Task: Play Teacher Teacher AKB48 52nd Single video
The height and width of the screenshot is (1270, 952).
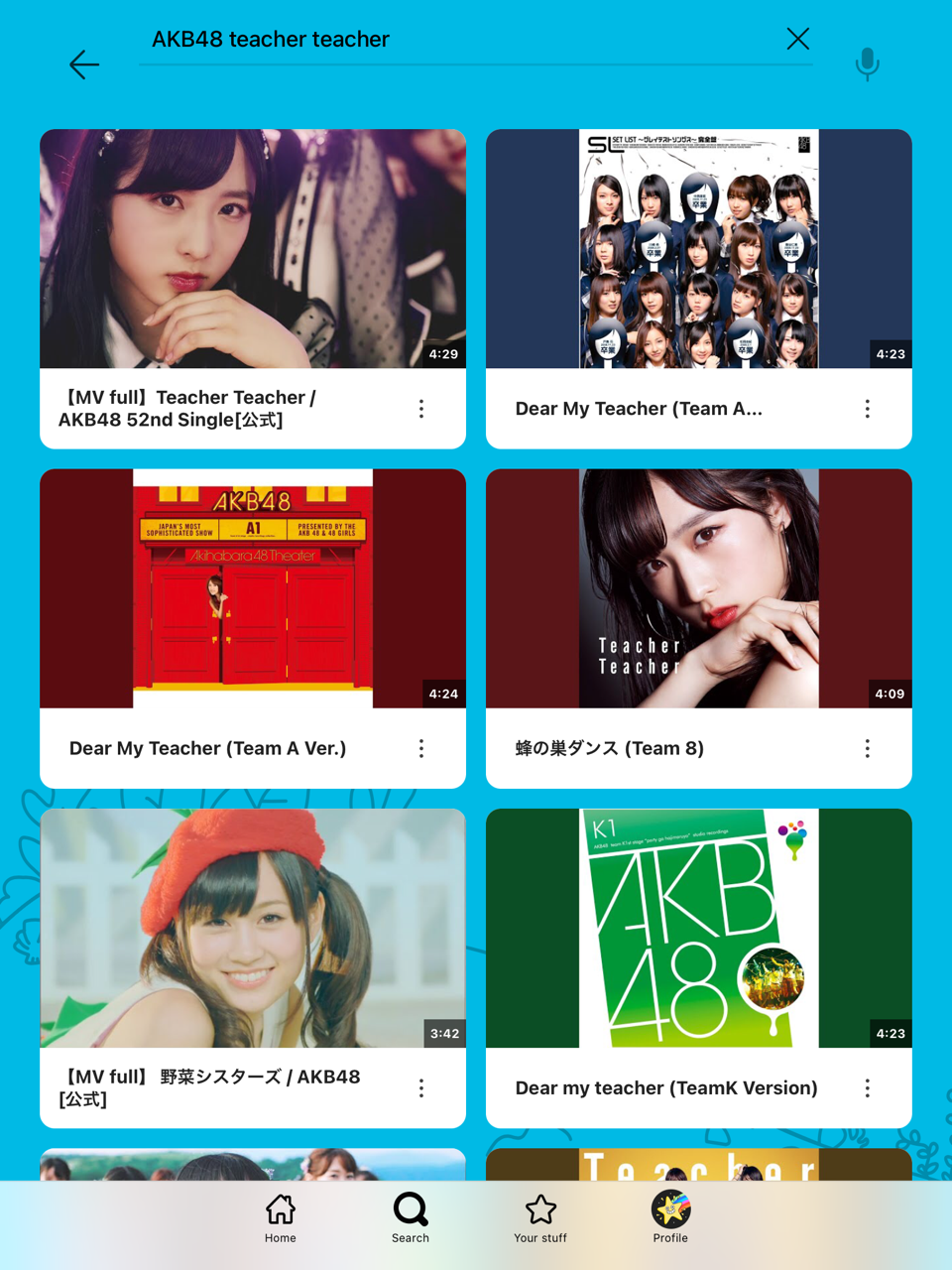Action: pos(253,249)
